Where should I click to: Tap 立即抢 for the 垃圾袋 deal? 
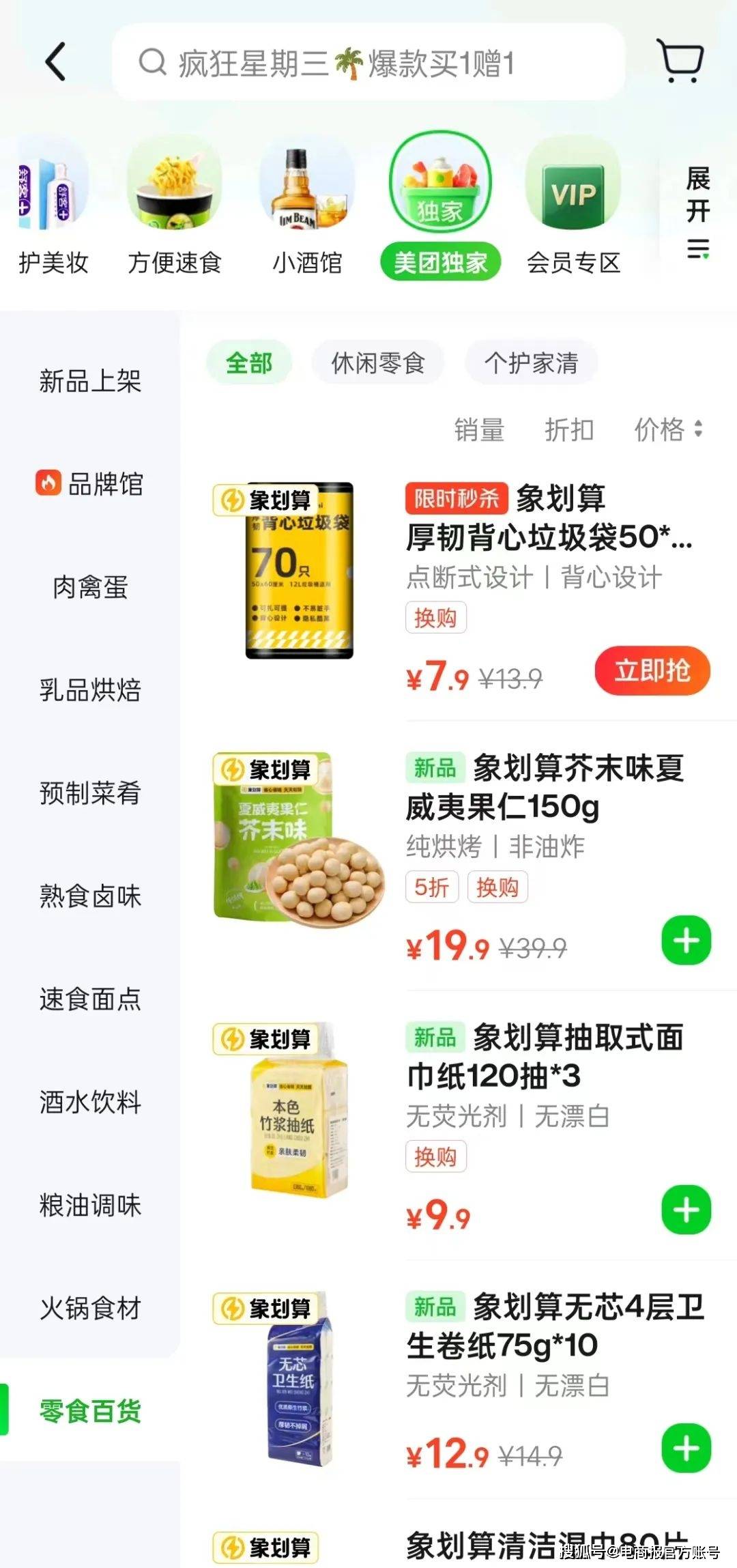(652, 671)
